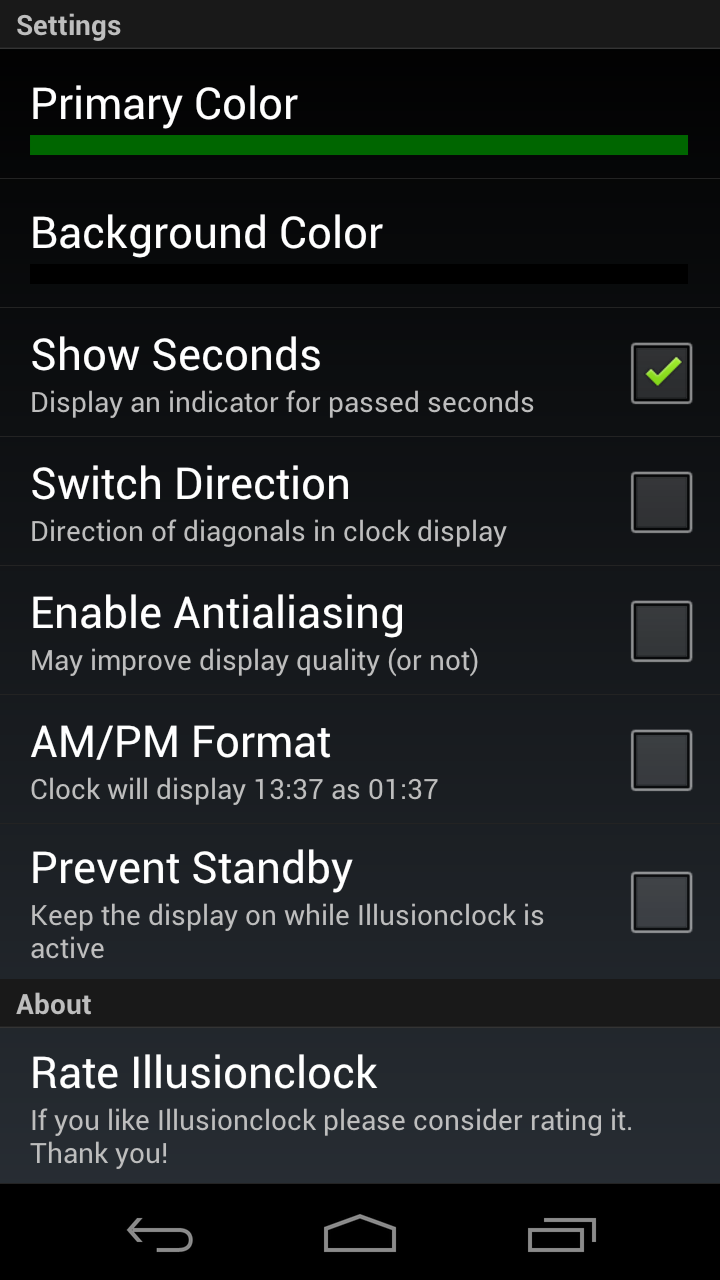
Task: Open the Background Color setting
Action: coord(360,243)
